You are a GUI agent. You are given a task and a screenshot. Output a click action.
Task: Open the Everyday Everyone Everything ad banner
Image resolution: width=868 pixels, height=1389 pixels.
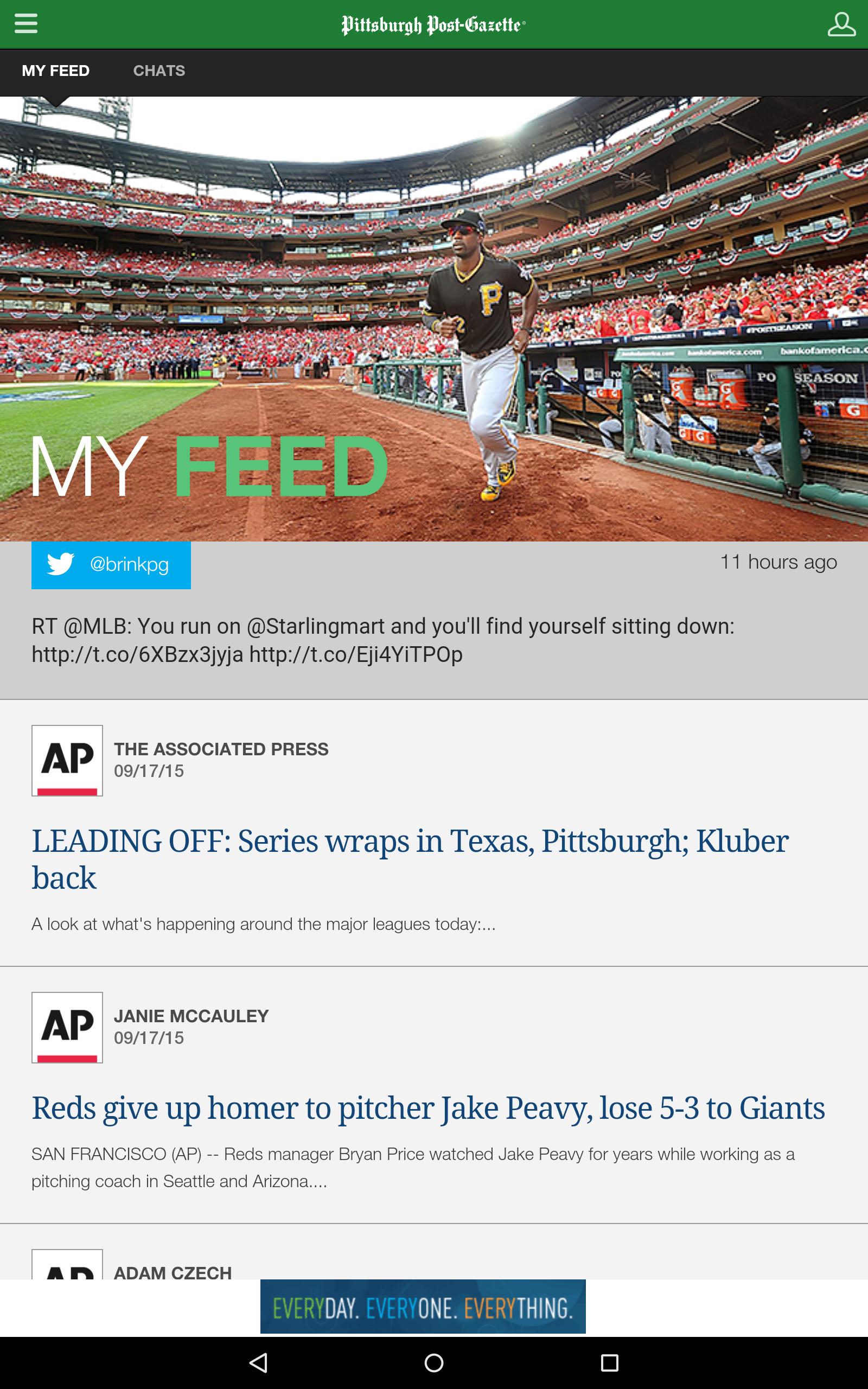(x=423, y=1307)
